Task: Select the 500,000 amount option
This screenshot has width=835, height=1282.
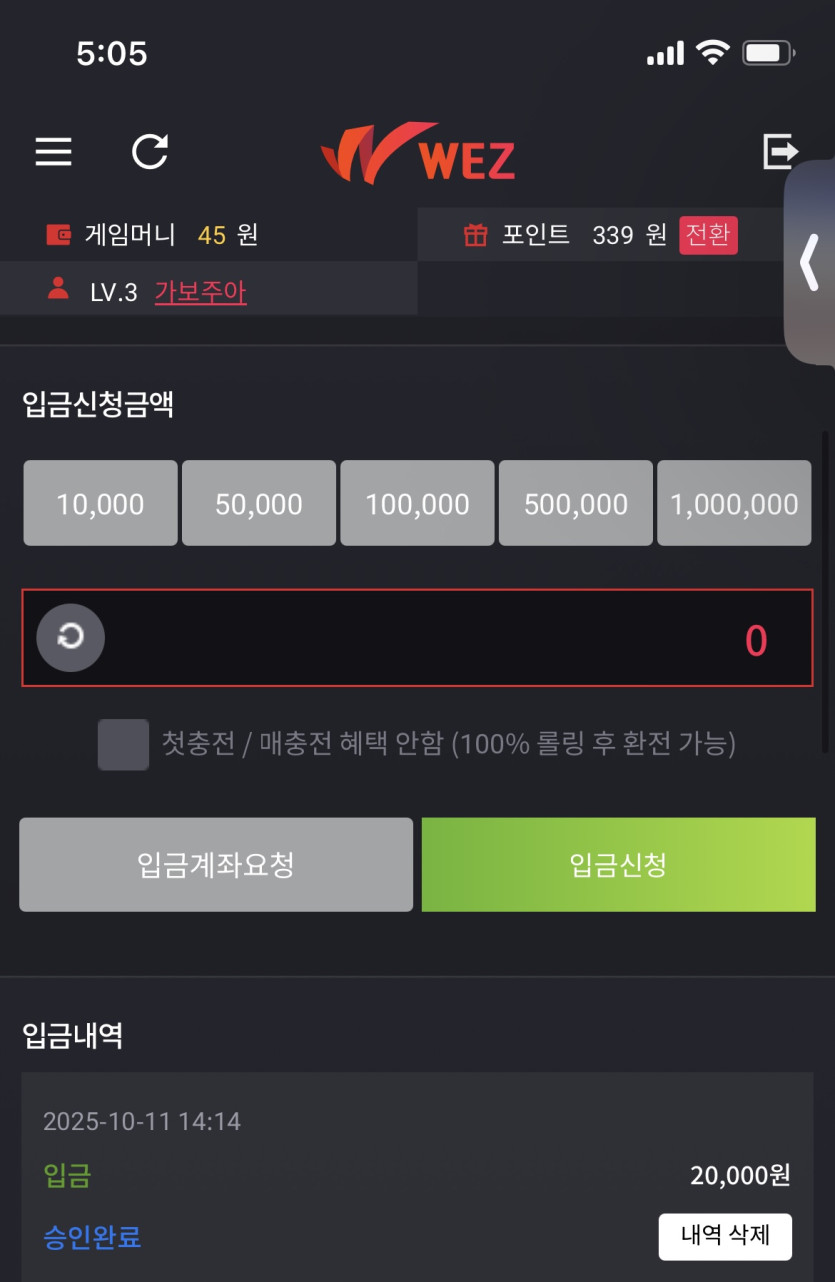Action: (x=576, y=503)
